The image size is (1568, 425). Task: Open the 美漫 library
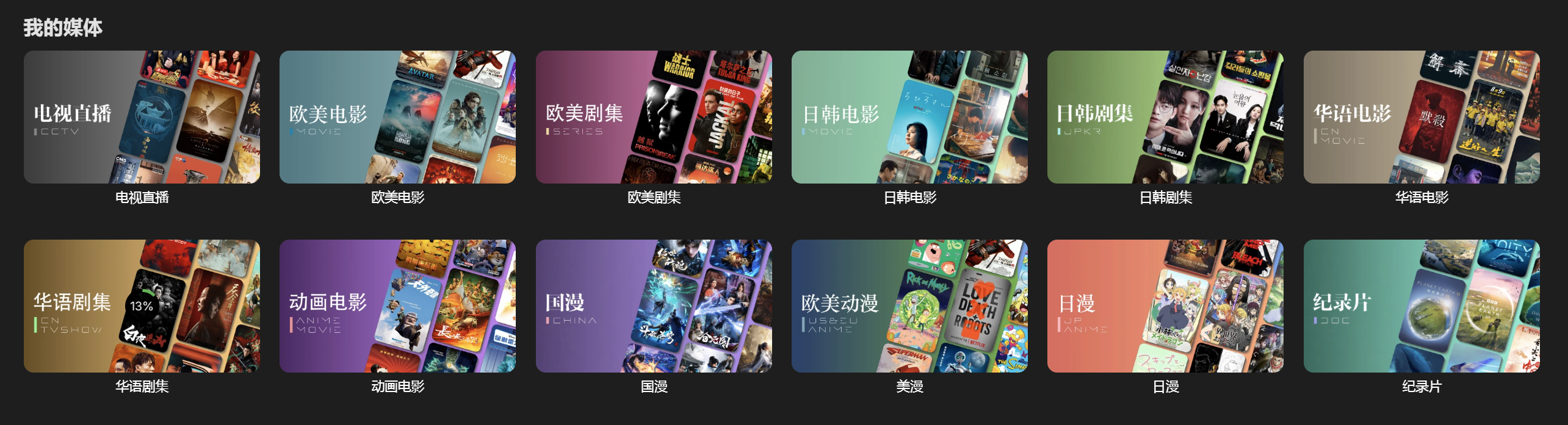909,306
